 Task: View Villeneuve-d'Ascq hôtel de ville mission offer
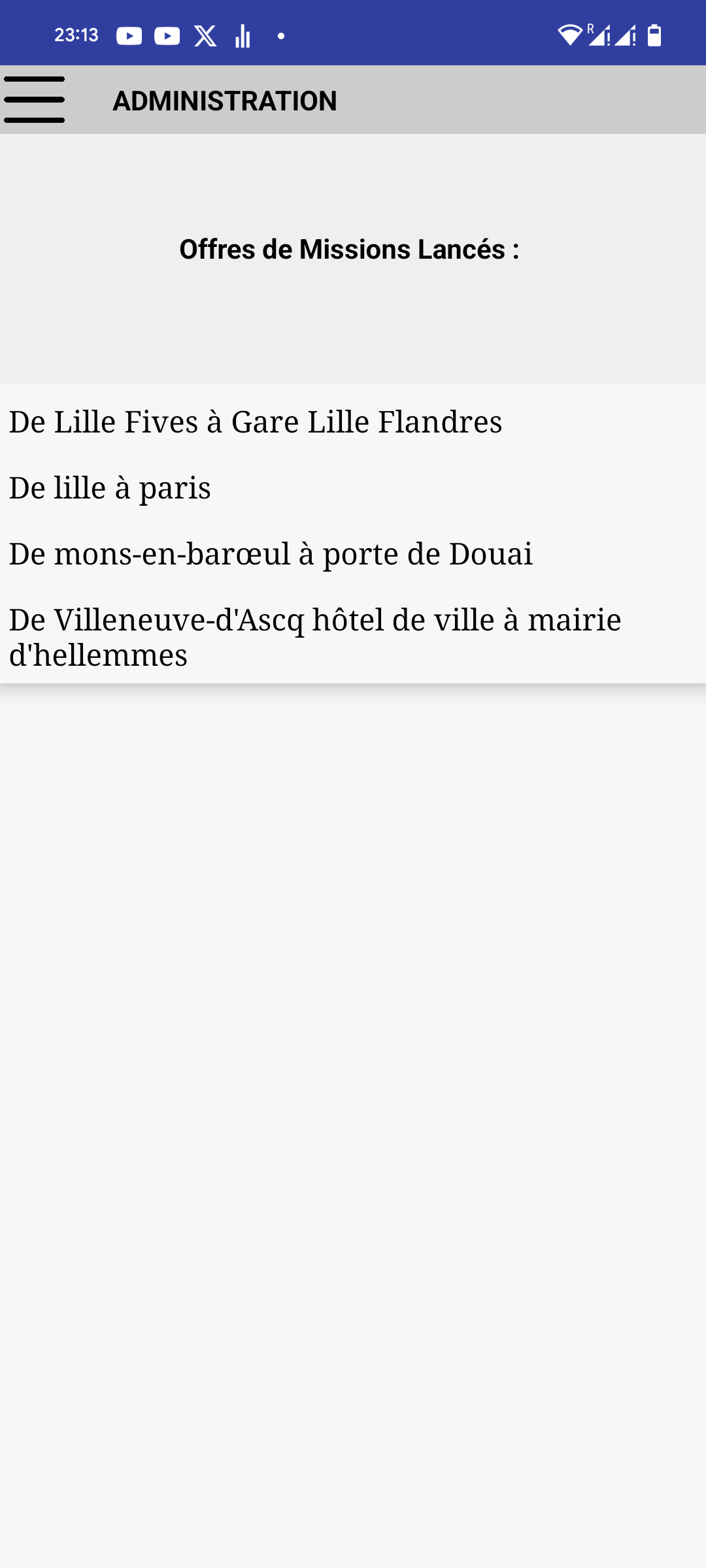[x=353, y=636]
